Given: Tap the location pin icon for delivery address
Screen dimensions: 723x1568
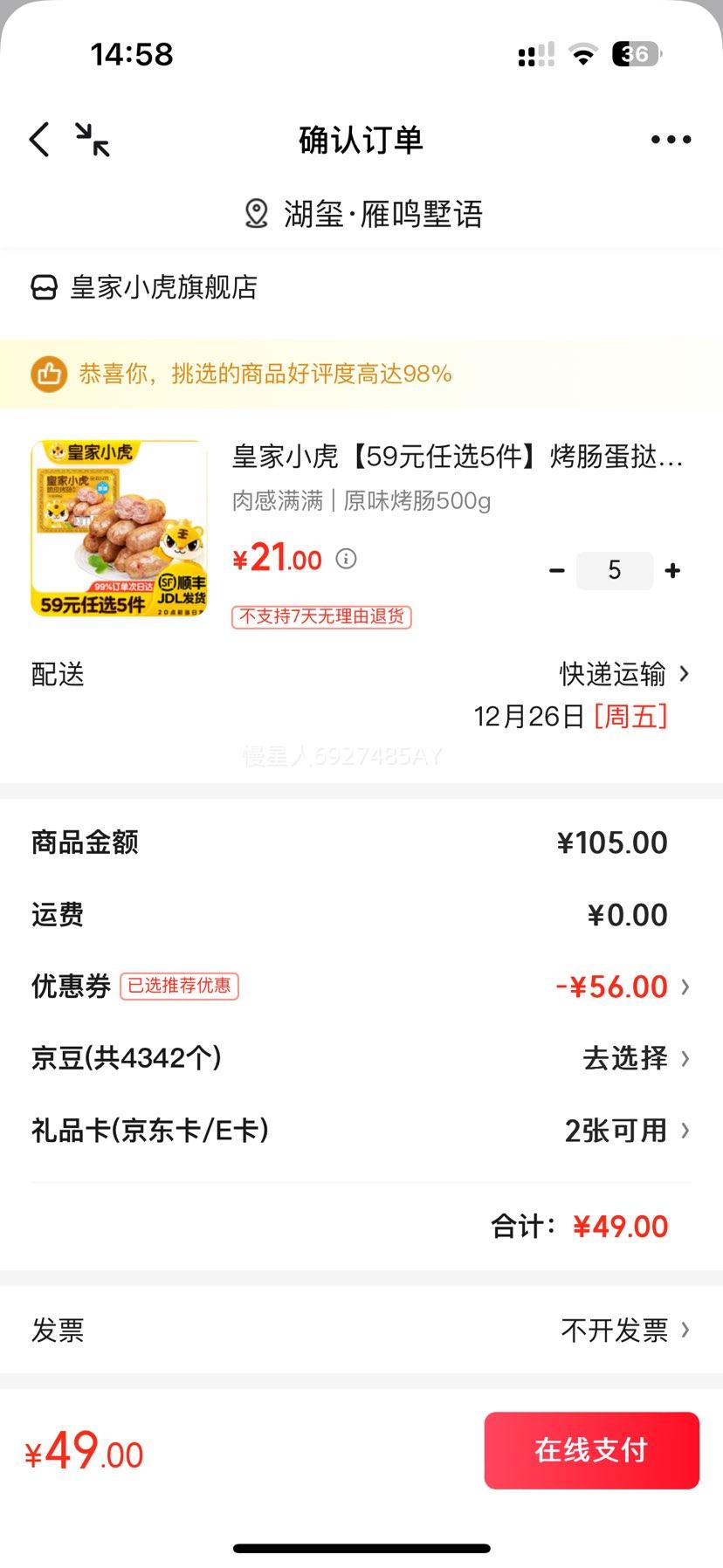Looking at the screenshot, I should point(256,212).
